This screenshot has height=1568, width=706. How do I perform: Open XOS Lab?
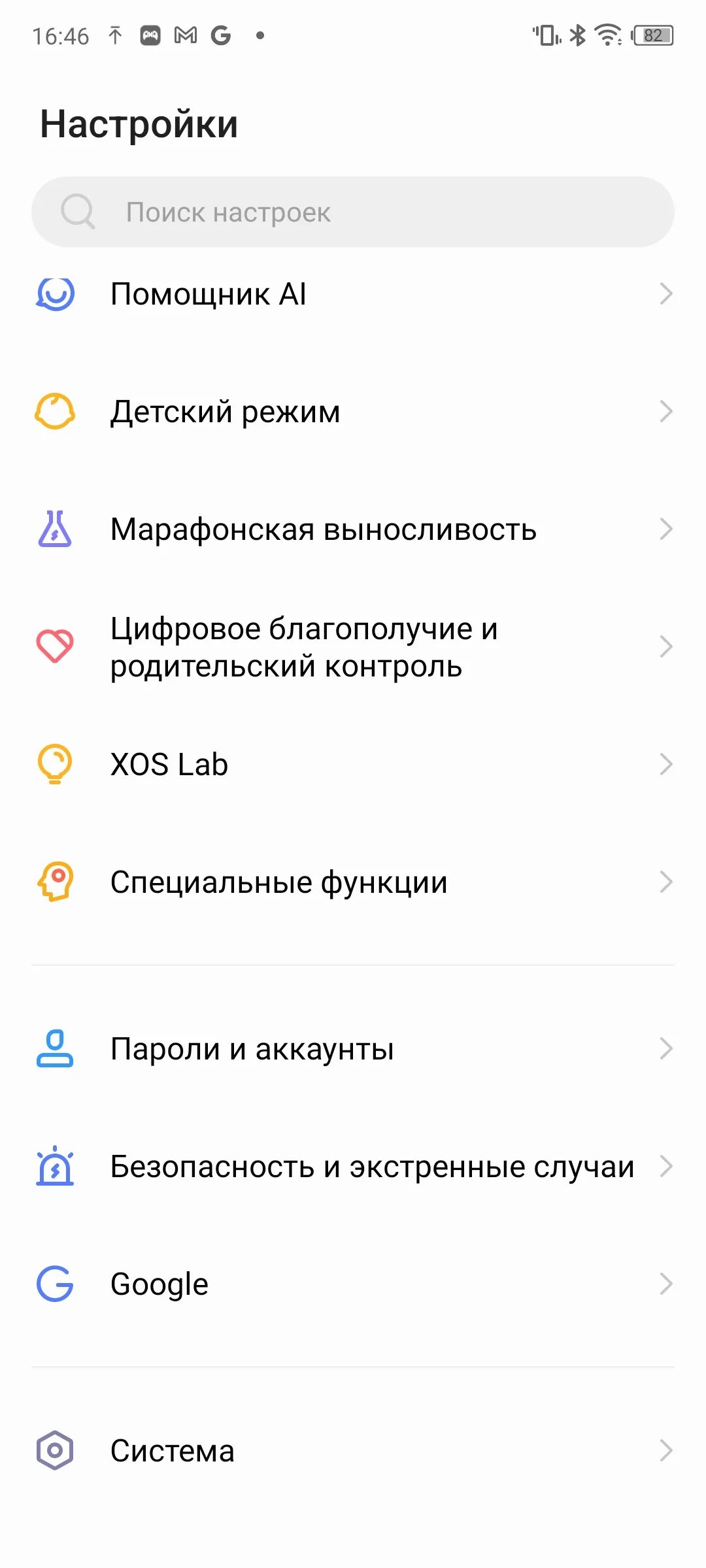(353, 764)
